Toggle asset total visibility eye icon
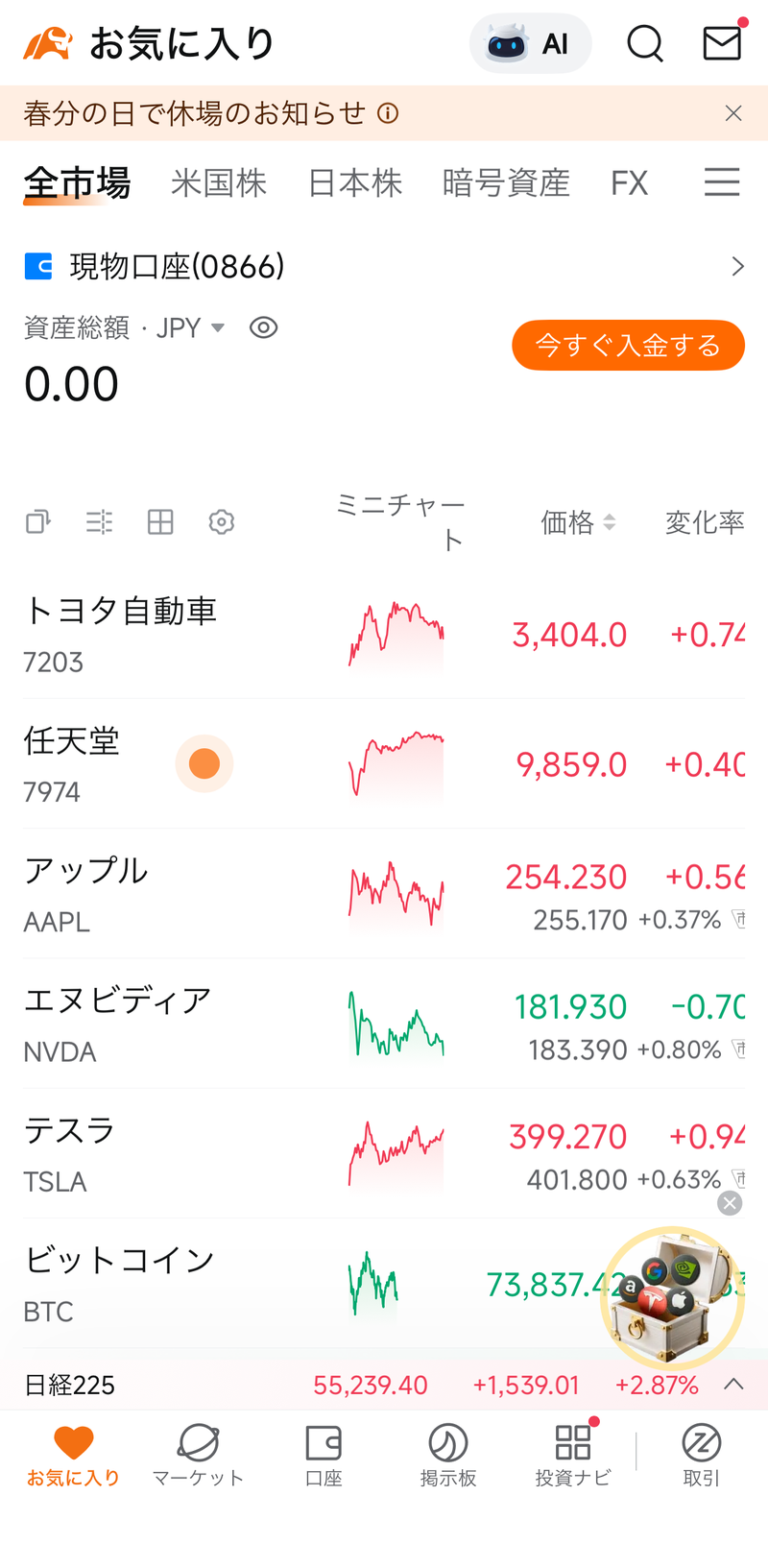This screenshot has width=768, height=1568. (263, 327)
